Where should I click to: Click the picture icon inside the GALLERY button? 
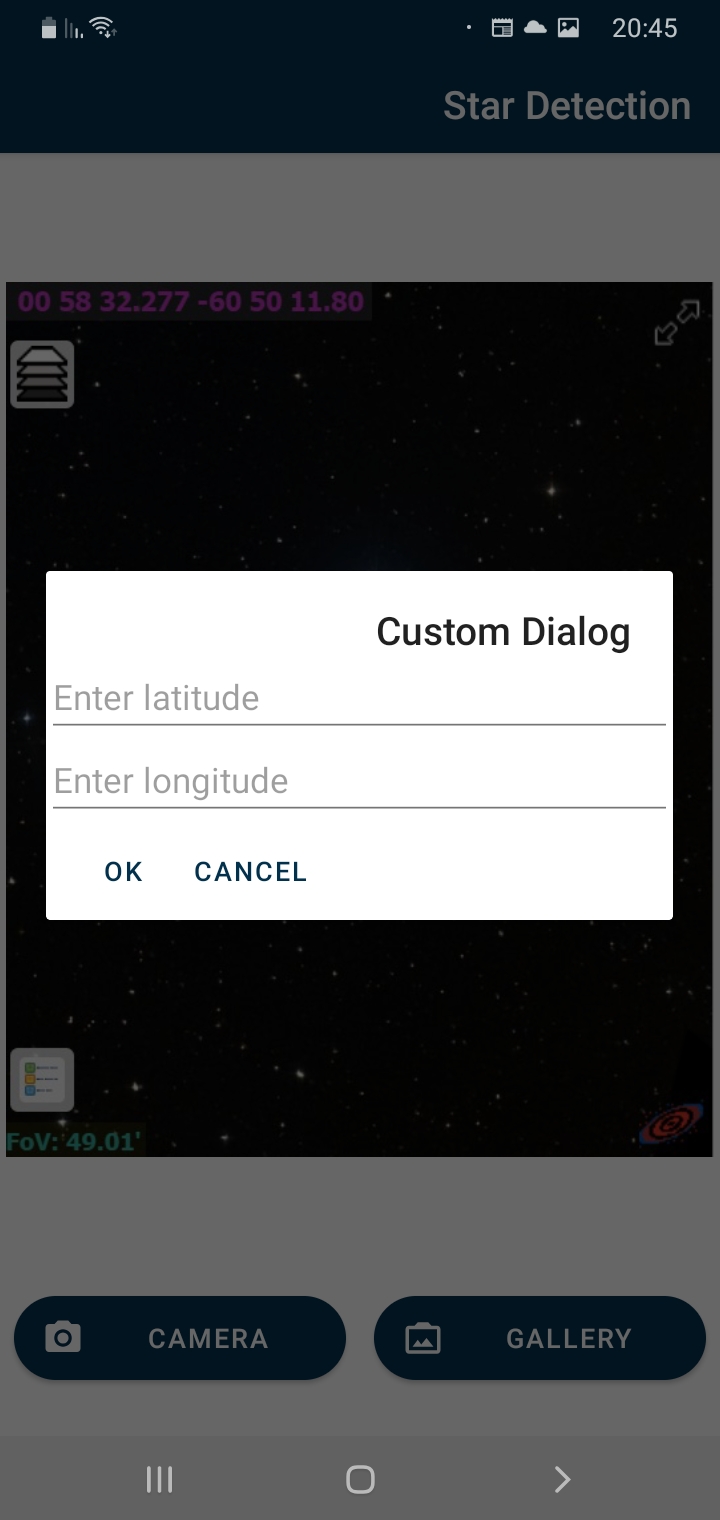coord(423,1338)
